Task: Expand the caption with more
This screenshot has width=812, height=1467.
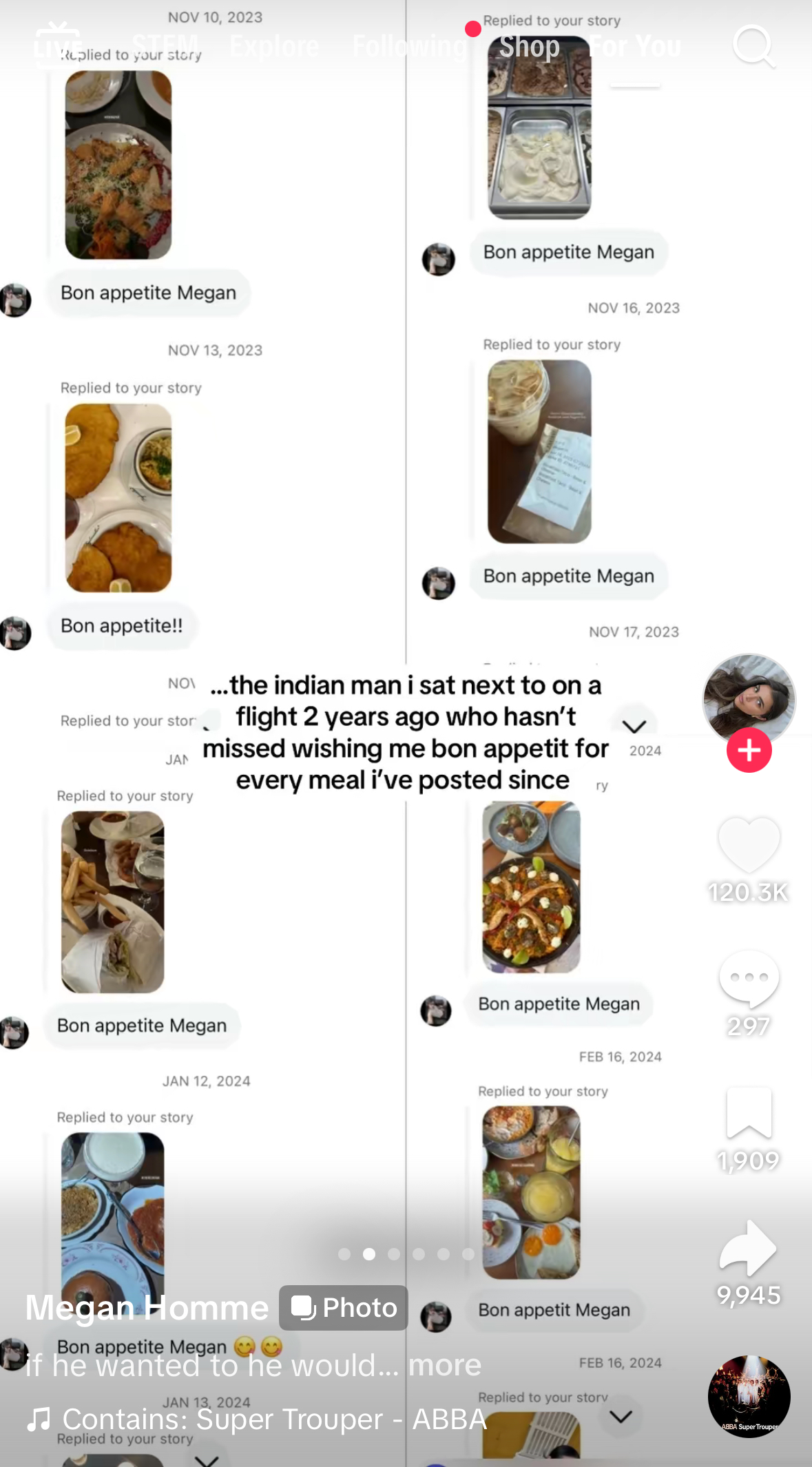Action: 445,1364
